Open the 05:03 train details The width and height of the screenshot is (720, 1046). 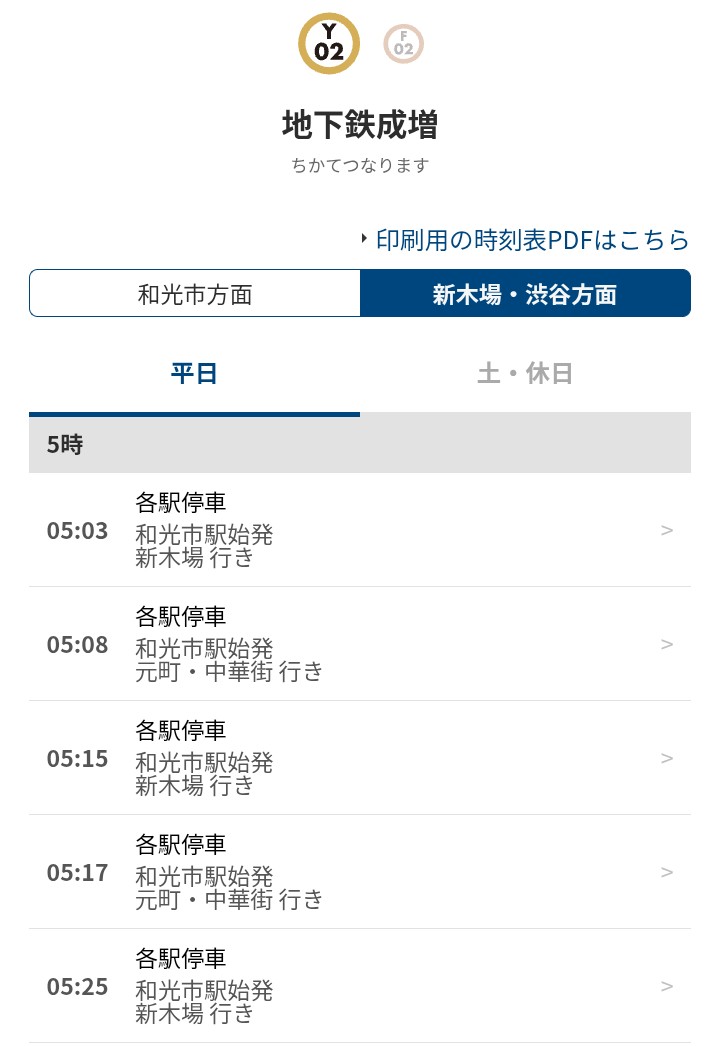pos(360,530)
